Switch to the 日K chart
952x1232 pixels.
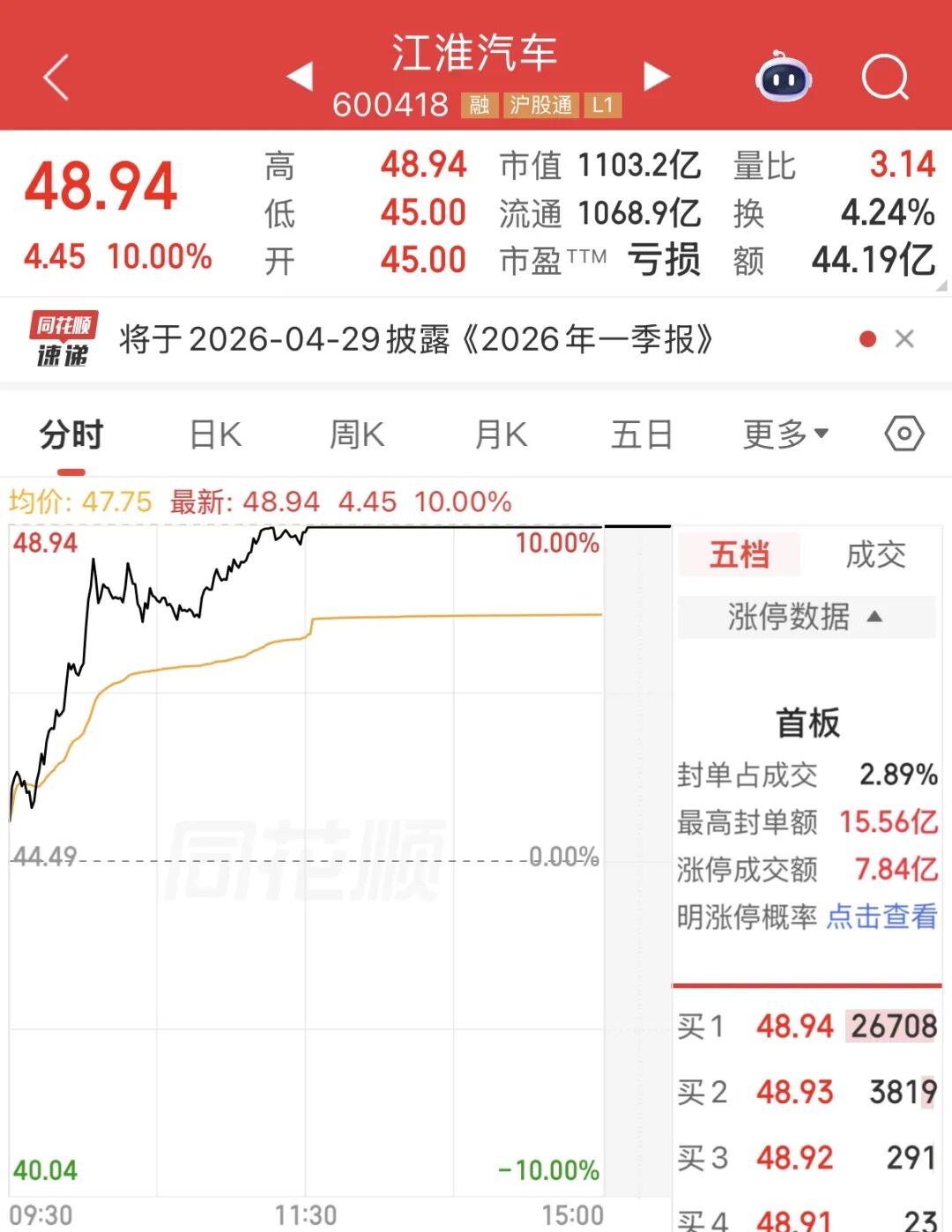[215, 435]
